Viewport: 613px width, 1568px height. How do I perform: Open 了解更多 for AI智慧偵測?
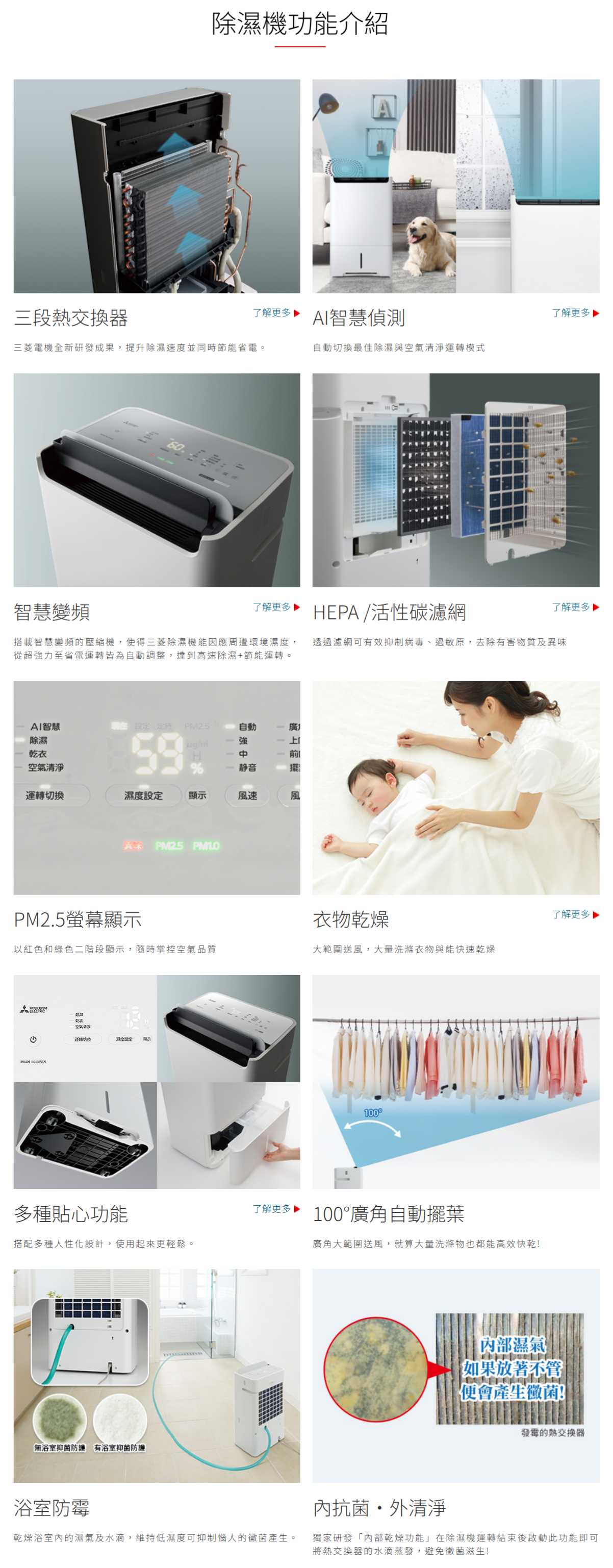pos(575,312)
